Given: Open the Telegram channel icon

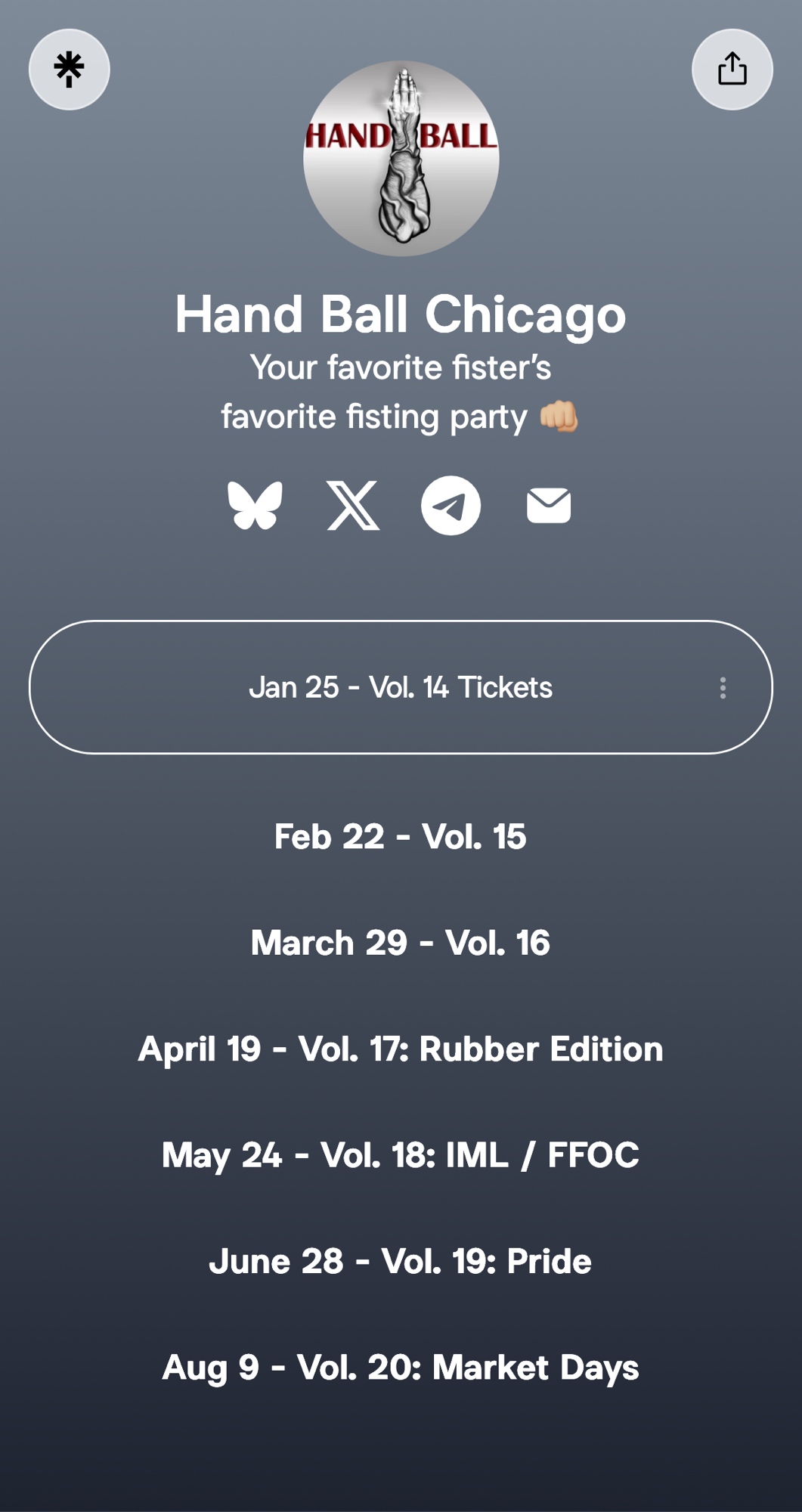Looking at the screenshot, I should 451,505.
